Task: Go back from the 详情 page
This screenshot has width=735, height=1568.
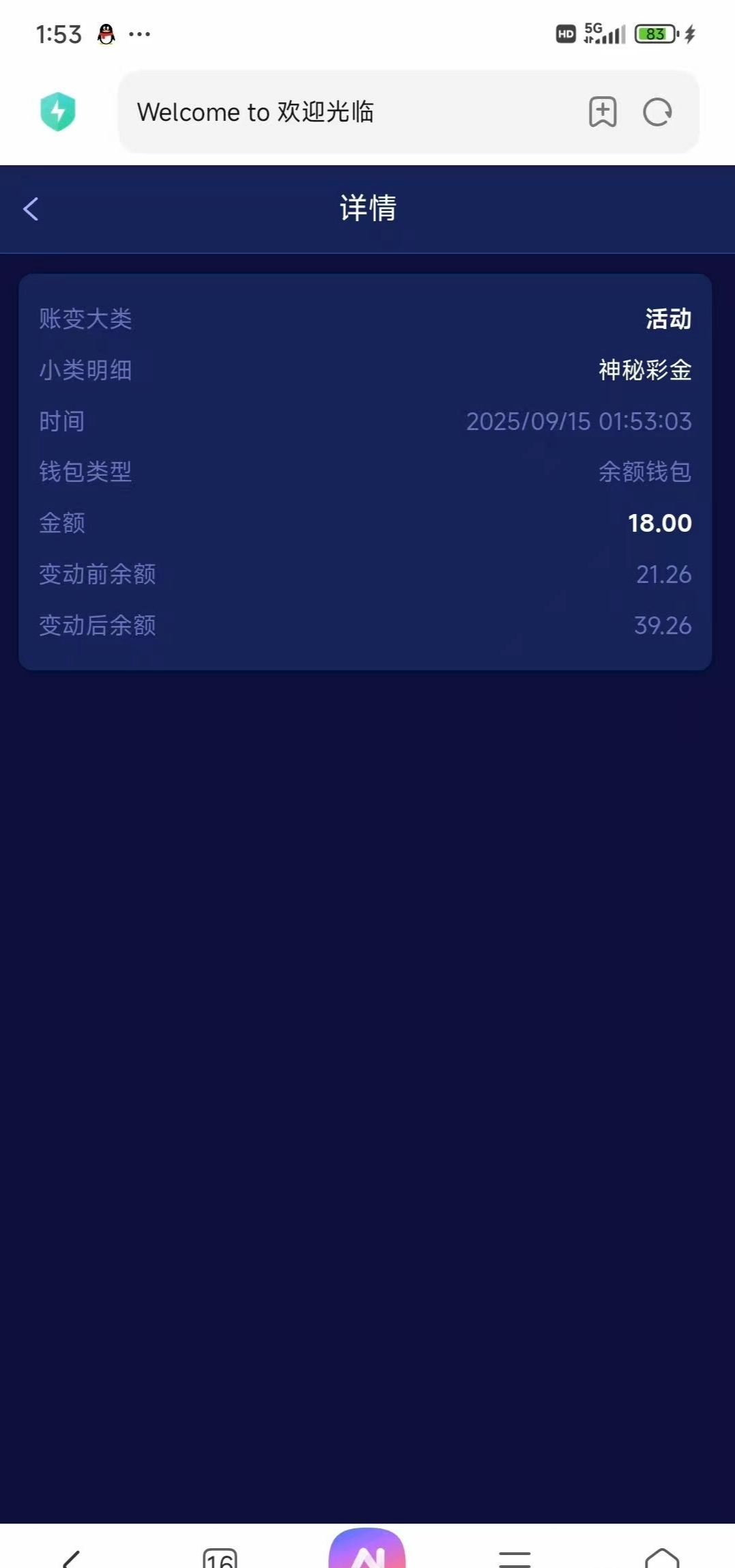Action: [x=31, y=209]
